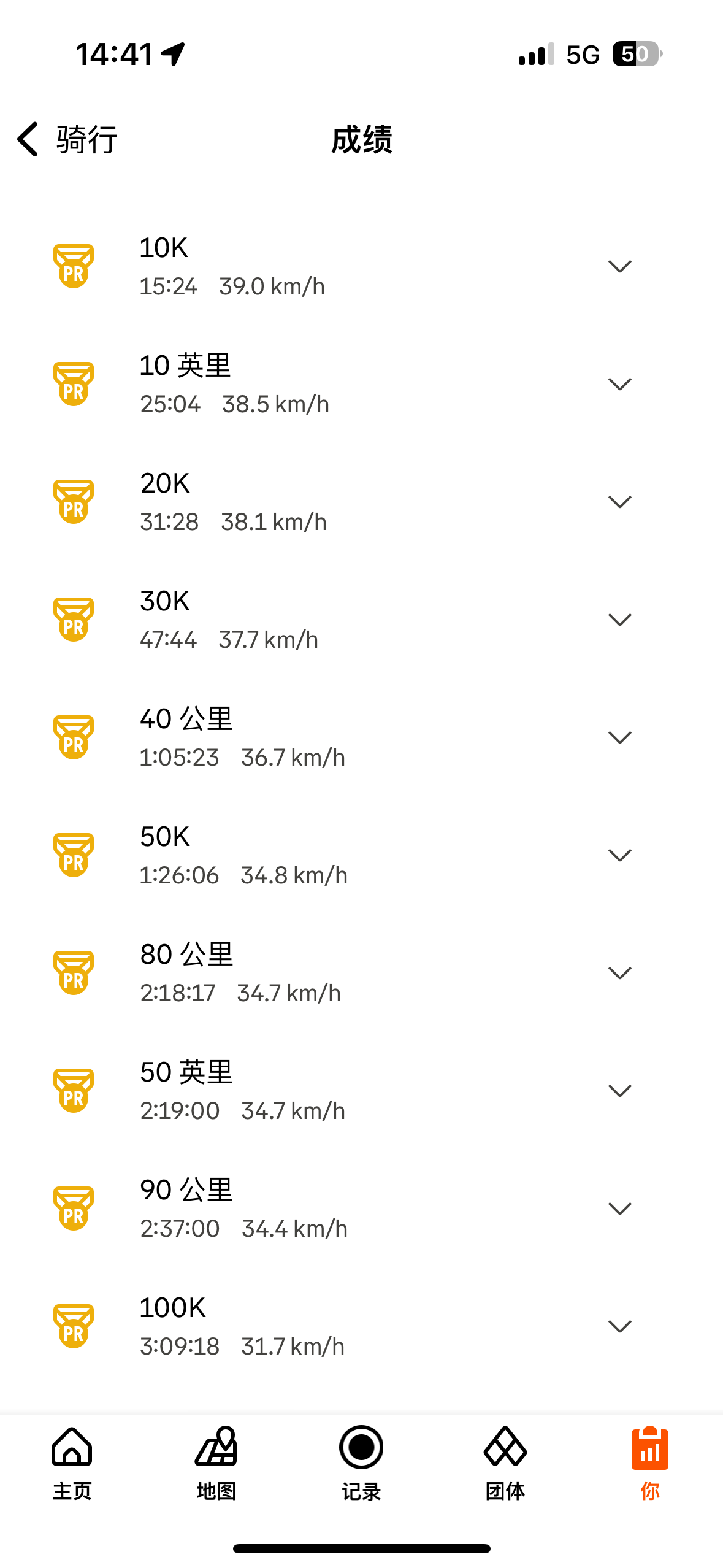
Task: Open the 地图 tab
Action: tap(216, 1463)
